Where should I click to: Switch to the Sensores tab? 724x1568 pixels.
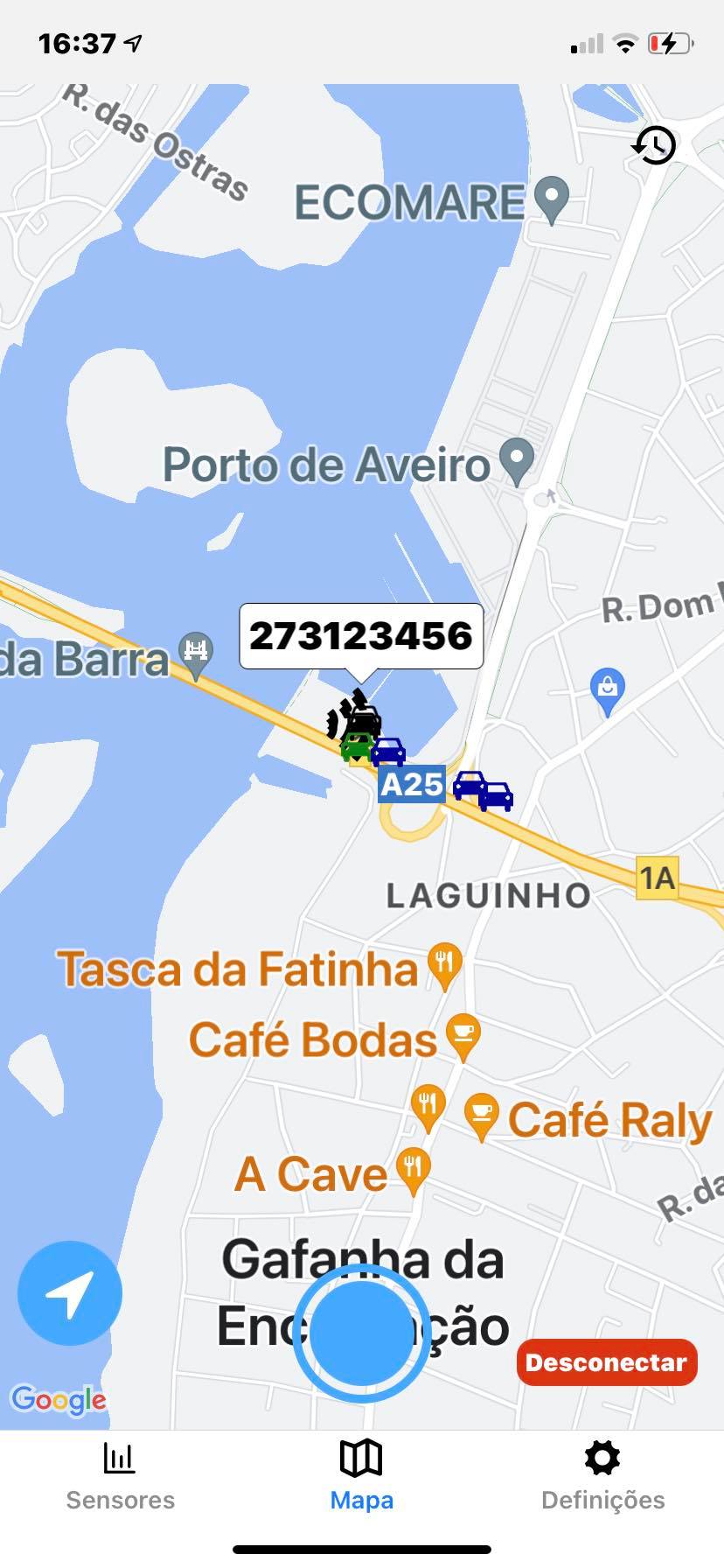click(120, 1477)
